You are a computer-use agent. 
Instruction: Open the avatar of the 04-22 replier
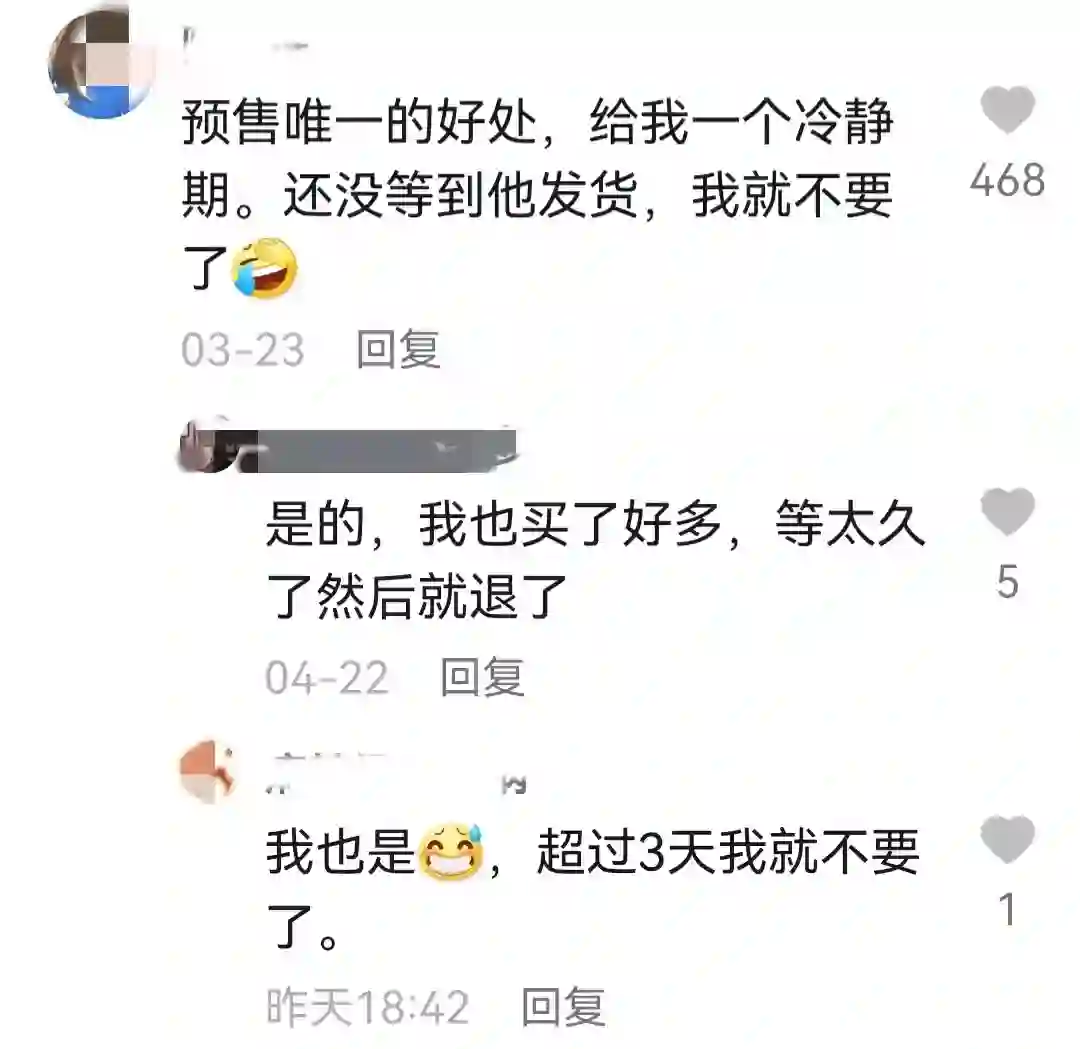point(207,445)
